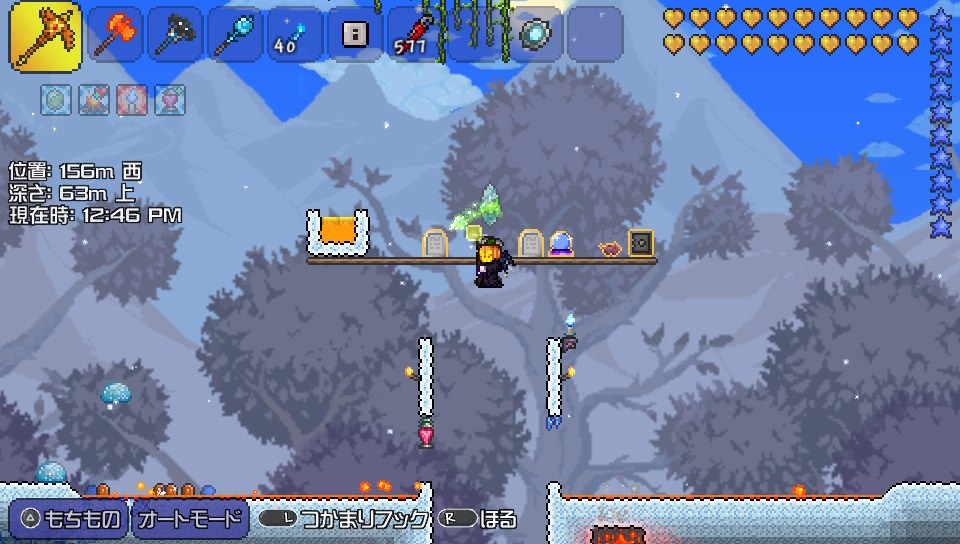Select the molten hamaxe hotbar slot
This screenshot has width=960, height=544.
[x=113, y=36]
